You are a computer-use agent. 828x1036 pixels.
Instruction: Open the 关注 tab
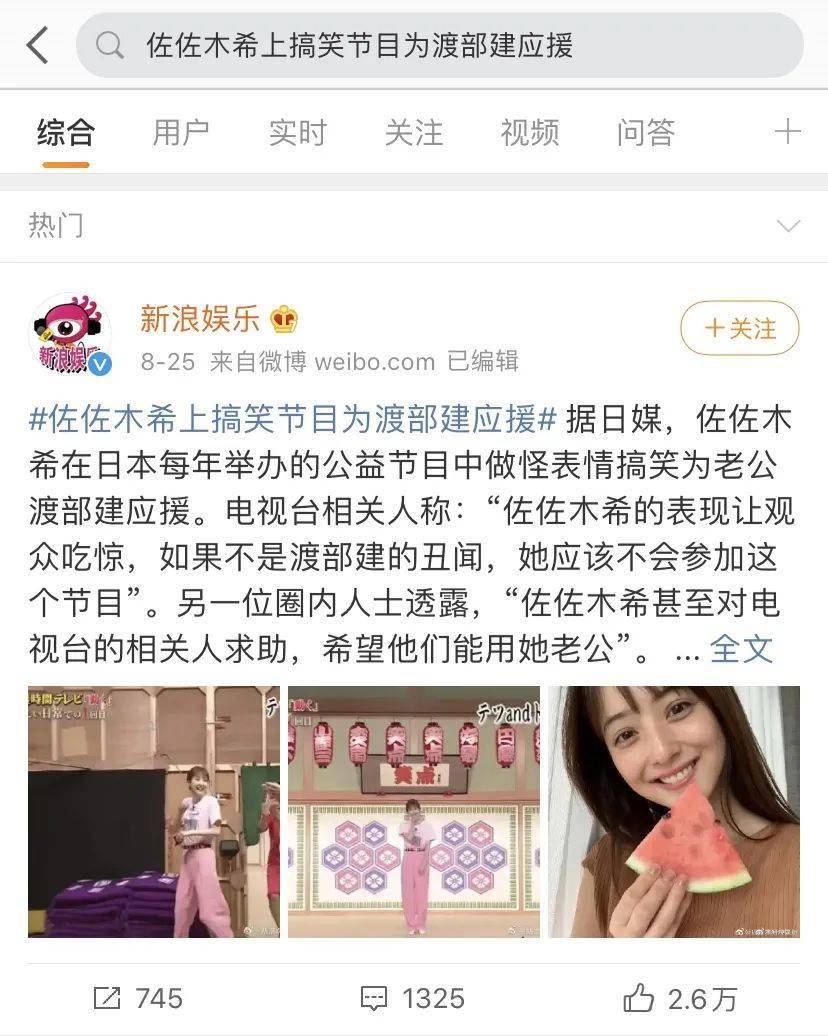pyautogui.click(x=413, y=132)
